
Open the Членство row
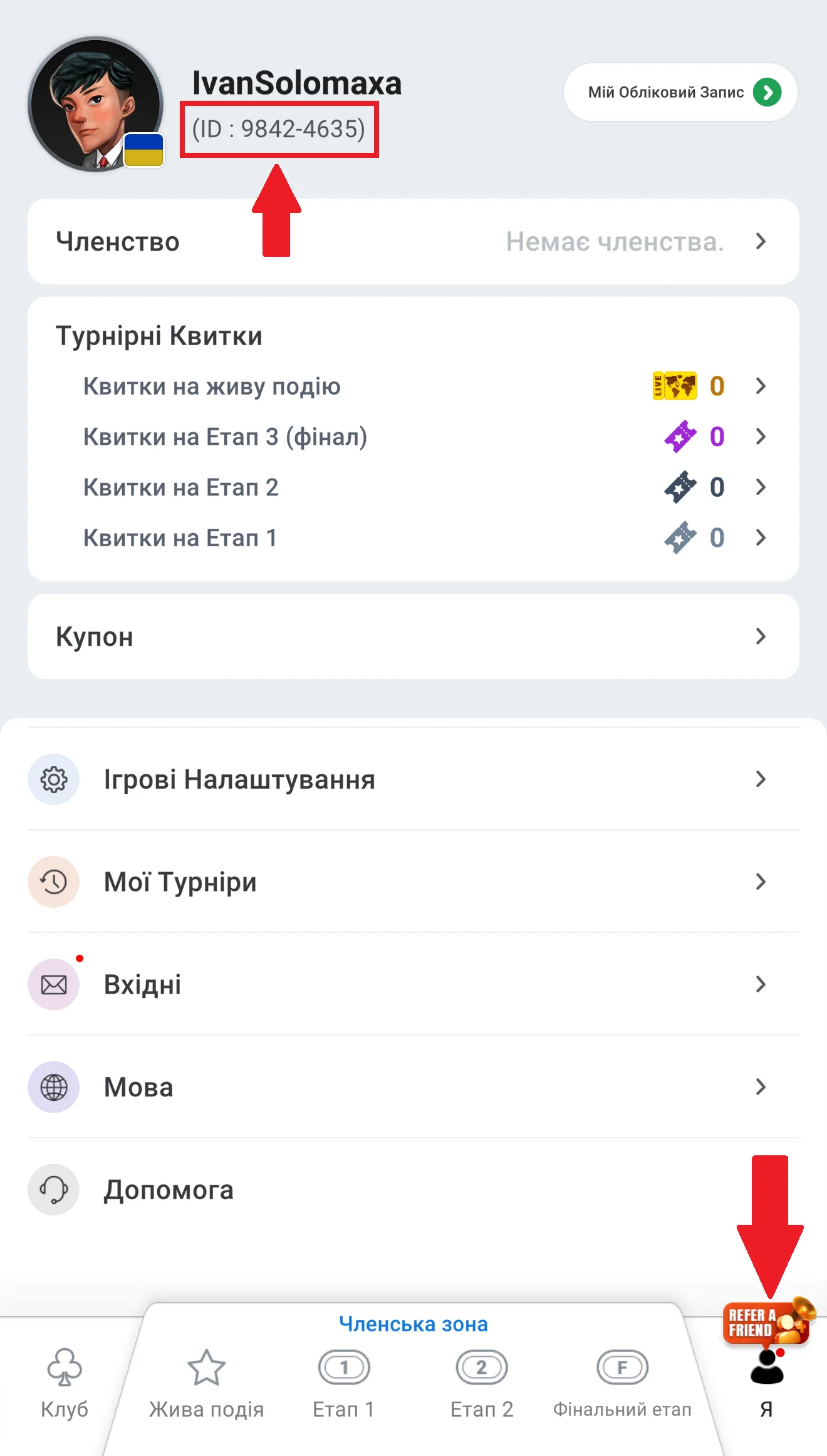(413, 241)
